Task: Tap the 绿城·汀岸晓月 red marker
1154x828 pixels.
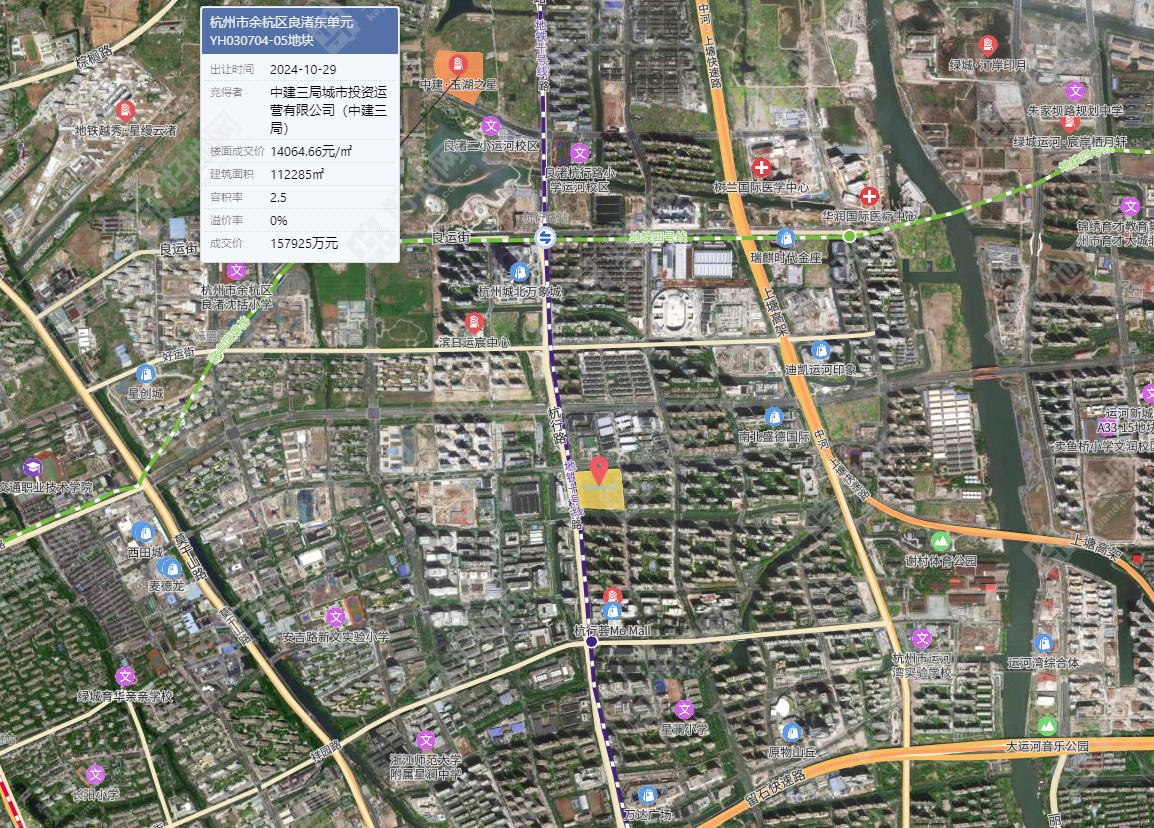Action: 987,45
